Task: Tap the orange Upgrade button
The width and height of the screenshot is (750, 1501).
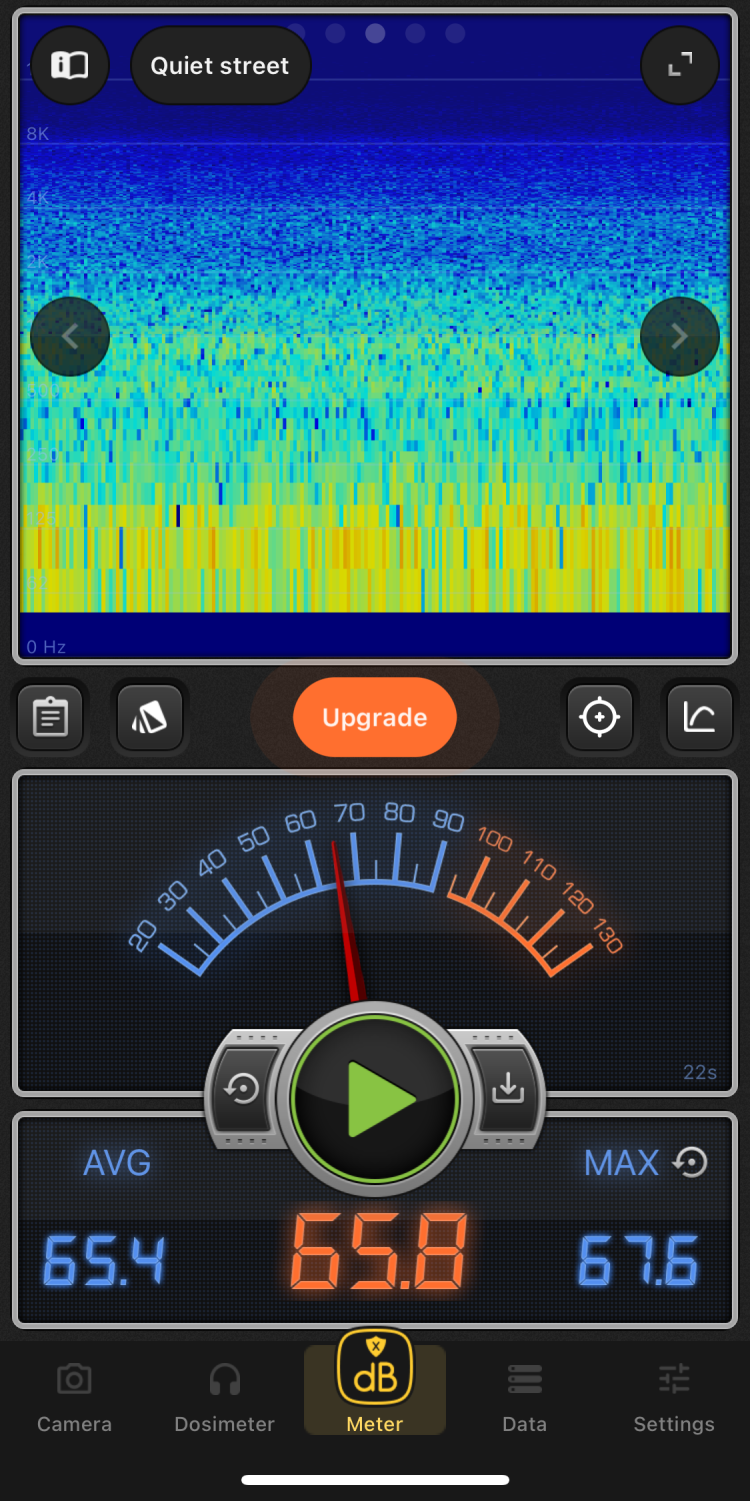Action: click(375, 717)
